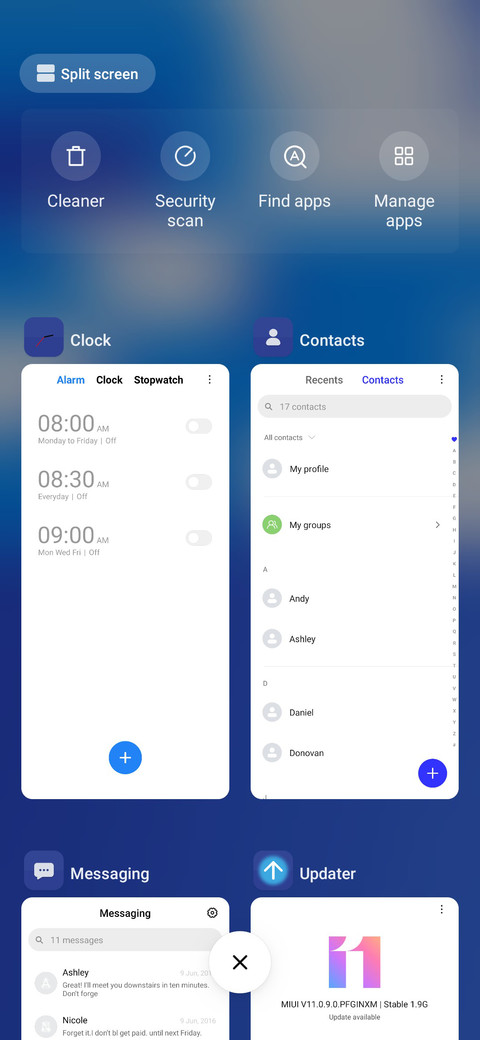Open the Manage apps shortcut
480x1040 pixels.
click(404, 180)
